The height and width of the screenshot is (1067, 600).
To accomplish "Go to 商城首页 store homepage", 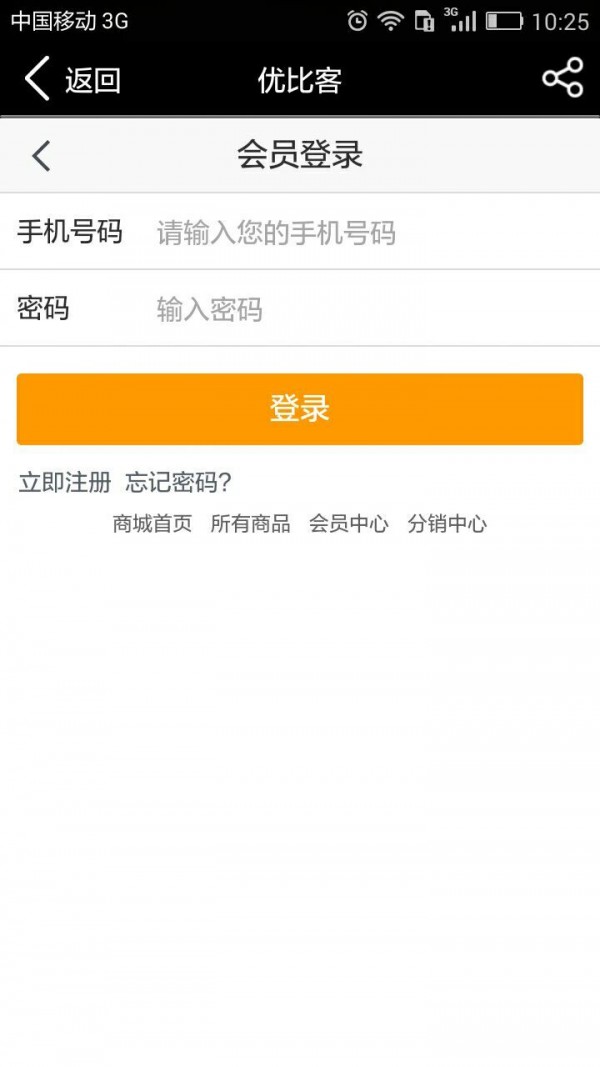I will [x=152, y=524].
